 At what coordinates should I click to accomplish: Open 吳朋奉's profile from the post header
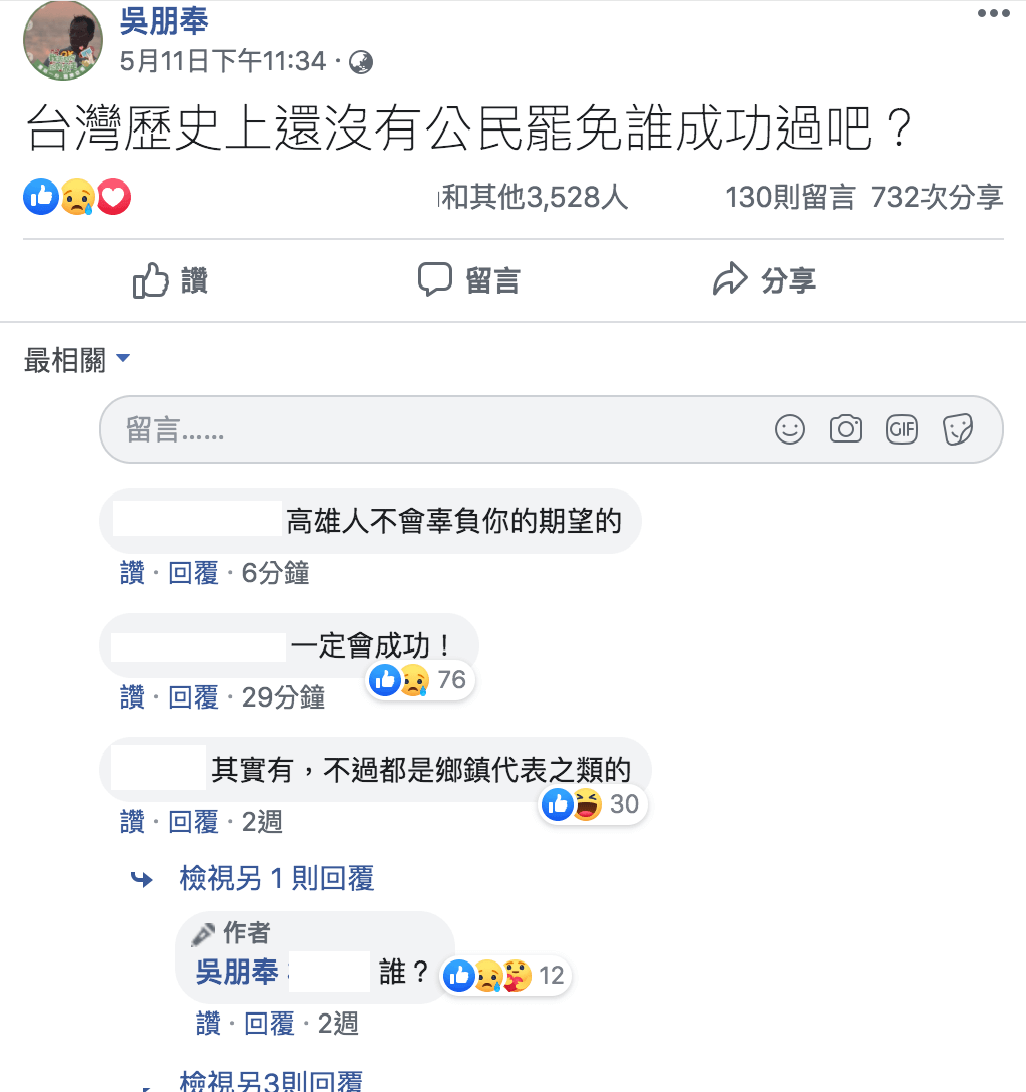pos(164,22)
